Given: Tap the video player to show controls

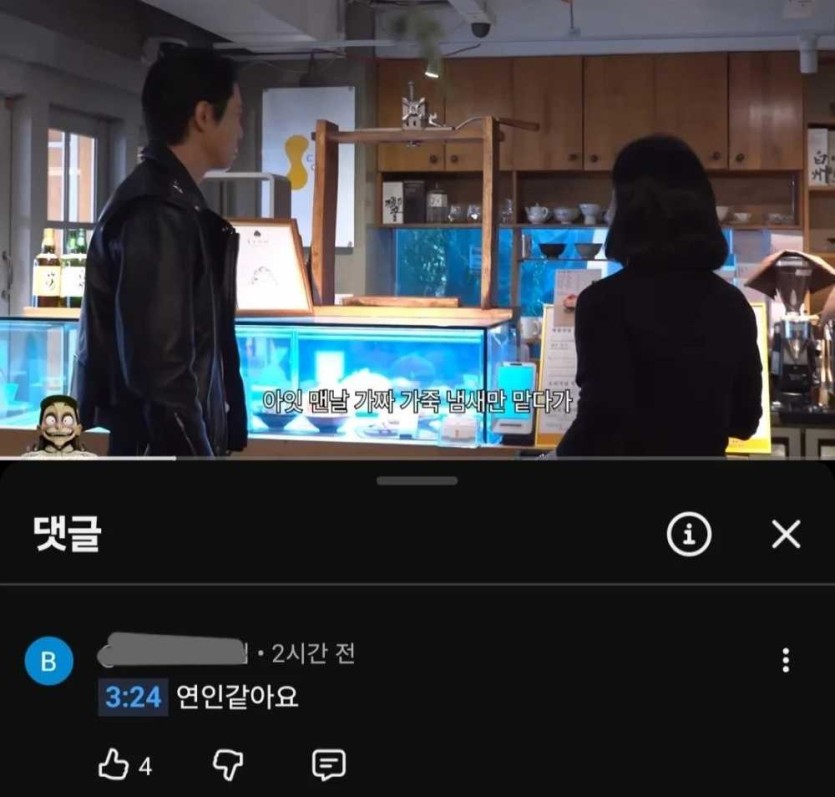Looking at the screenshot, I should coord(417,228).
